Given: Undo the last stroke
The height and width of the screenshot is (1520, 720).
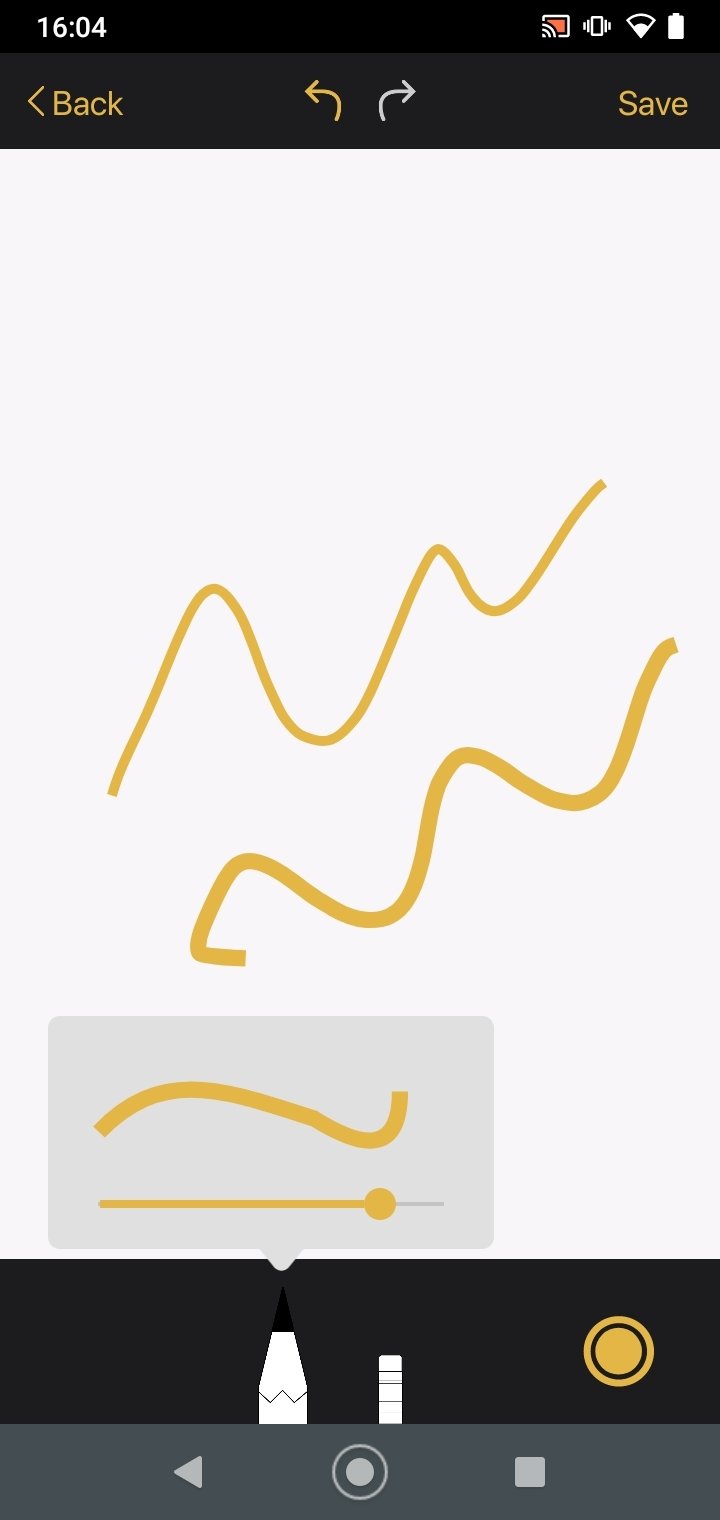Looking at the screenshot, I should click(x=323, y=102).
